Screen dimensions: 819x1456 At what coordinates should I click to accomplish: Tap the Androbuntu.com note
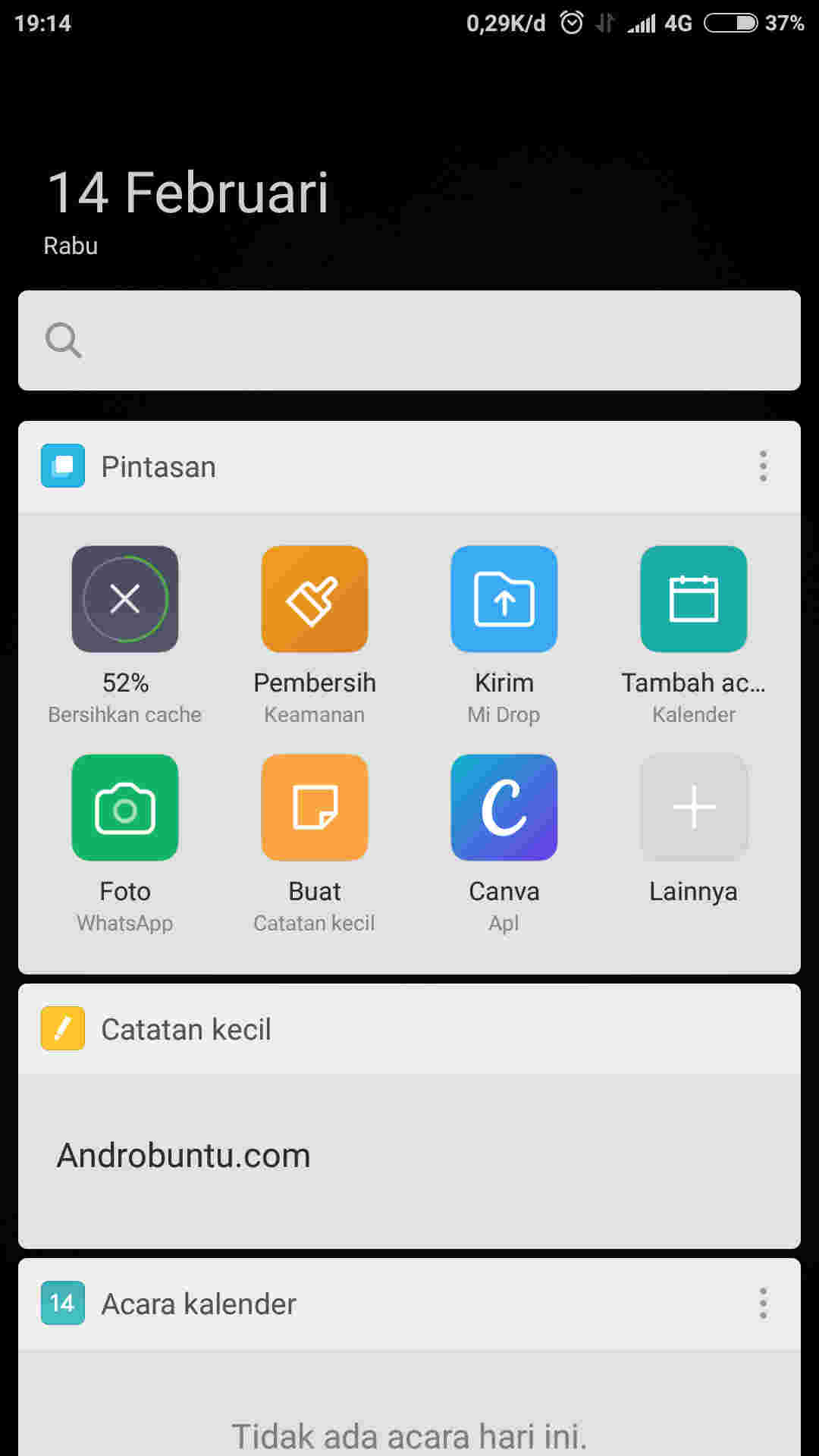pyautogui.click(x=184, y=1155)
